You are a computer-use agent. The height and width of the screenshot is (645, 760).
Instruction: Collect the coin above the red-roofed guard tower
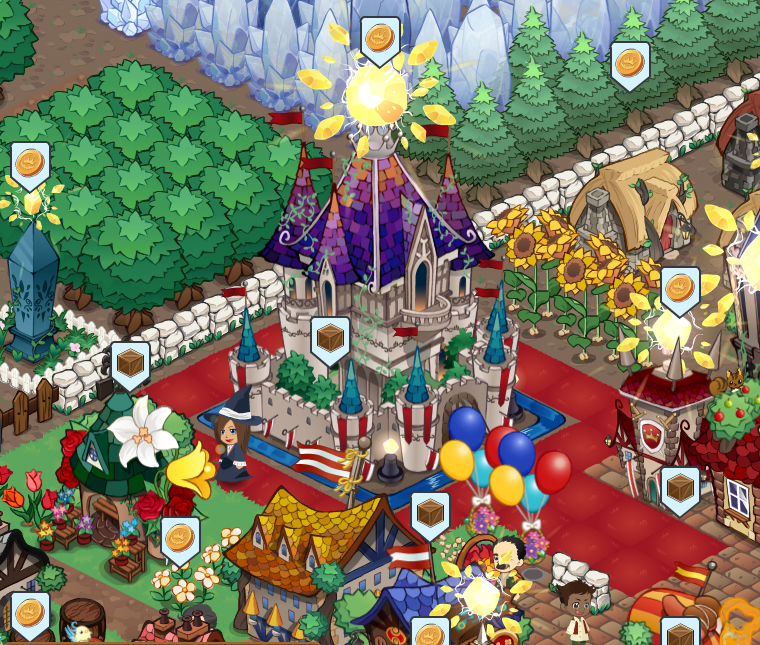click(x=680, y=291)
